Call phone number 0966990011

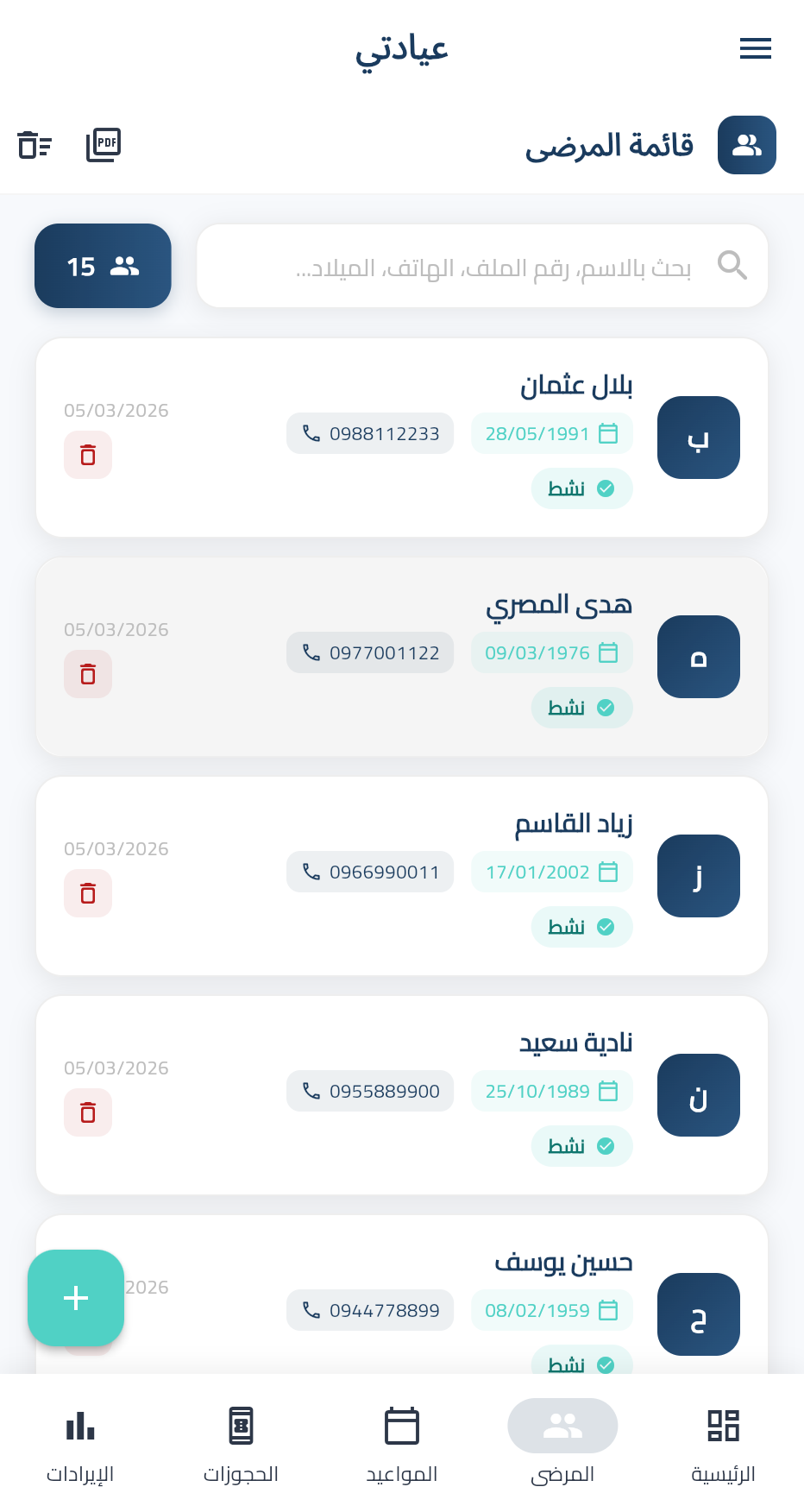click(370, 872)
